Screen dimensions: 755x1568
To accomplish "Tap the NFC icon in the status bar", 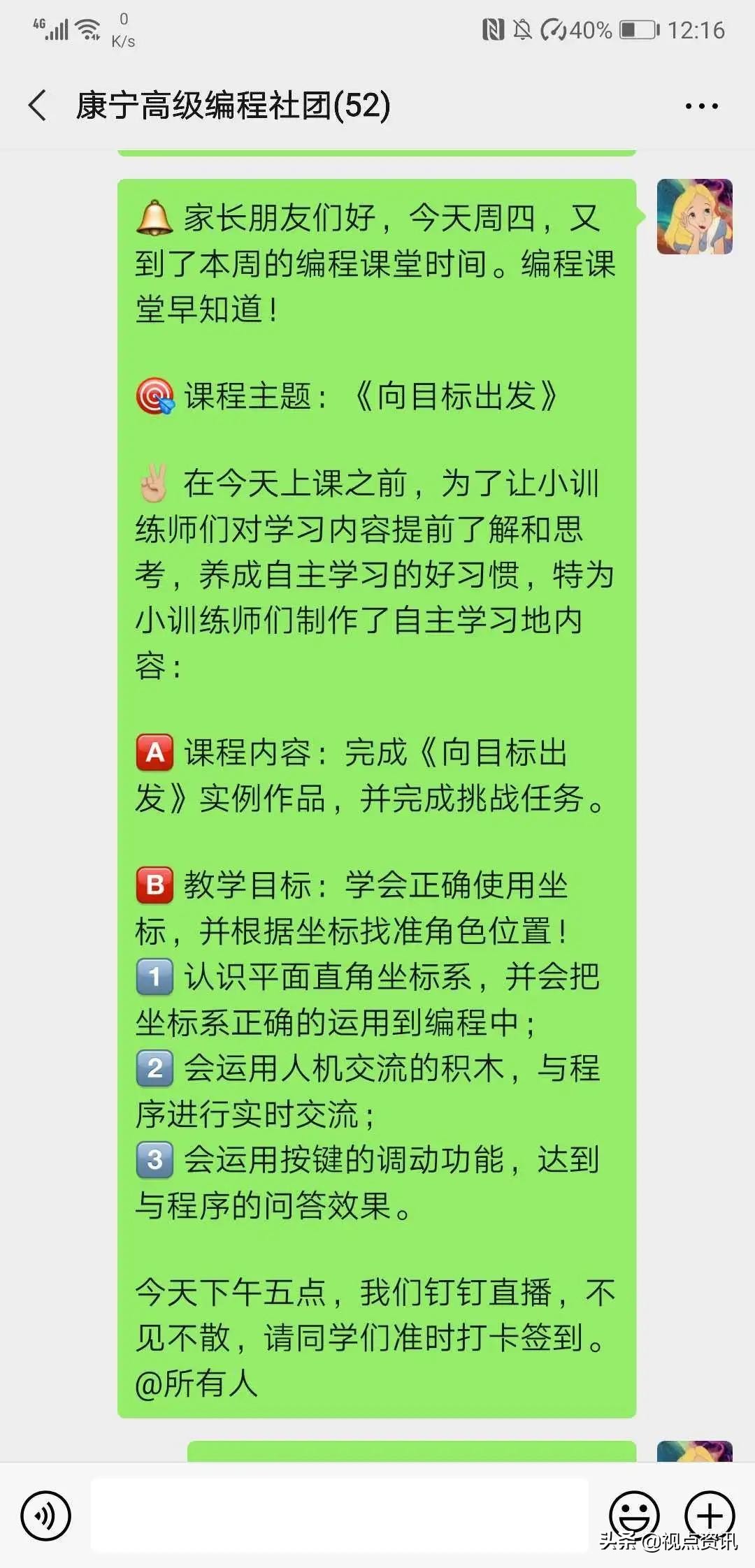I will tap(491, 29).
